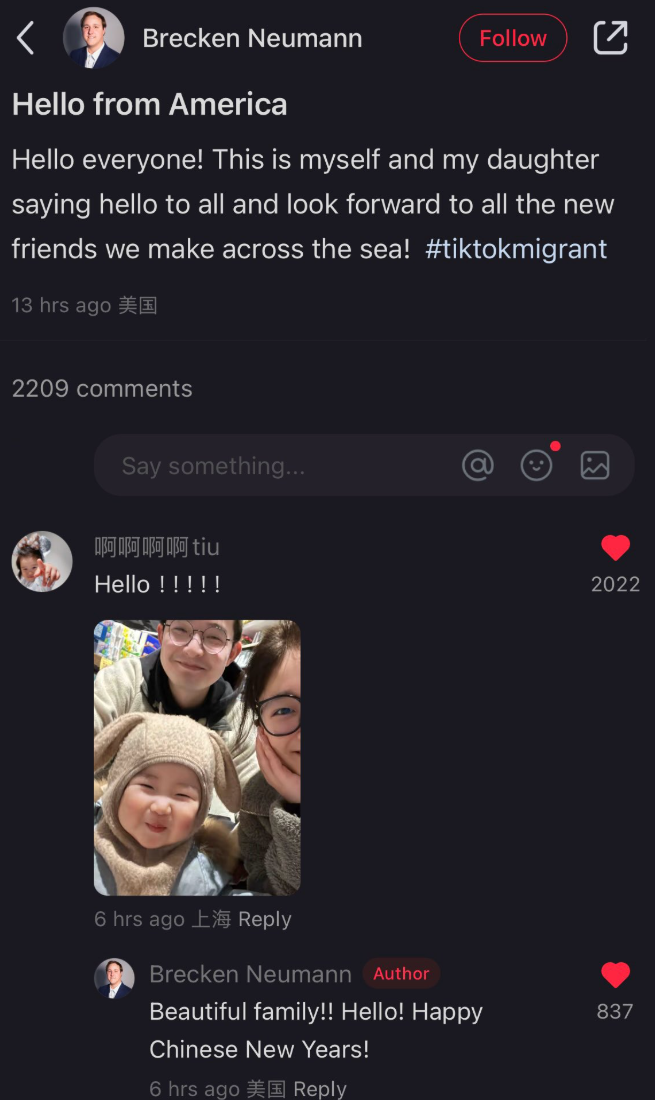Mention someone with the @ icon
Screen dimensions: 655x1100
(x=478, y=465)
